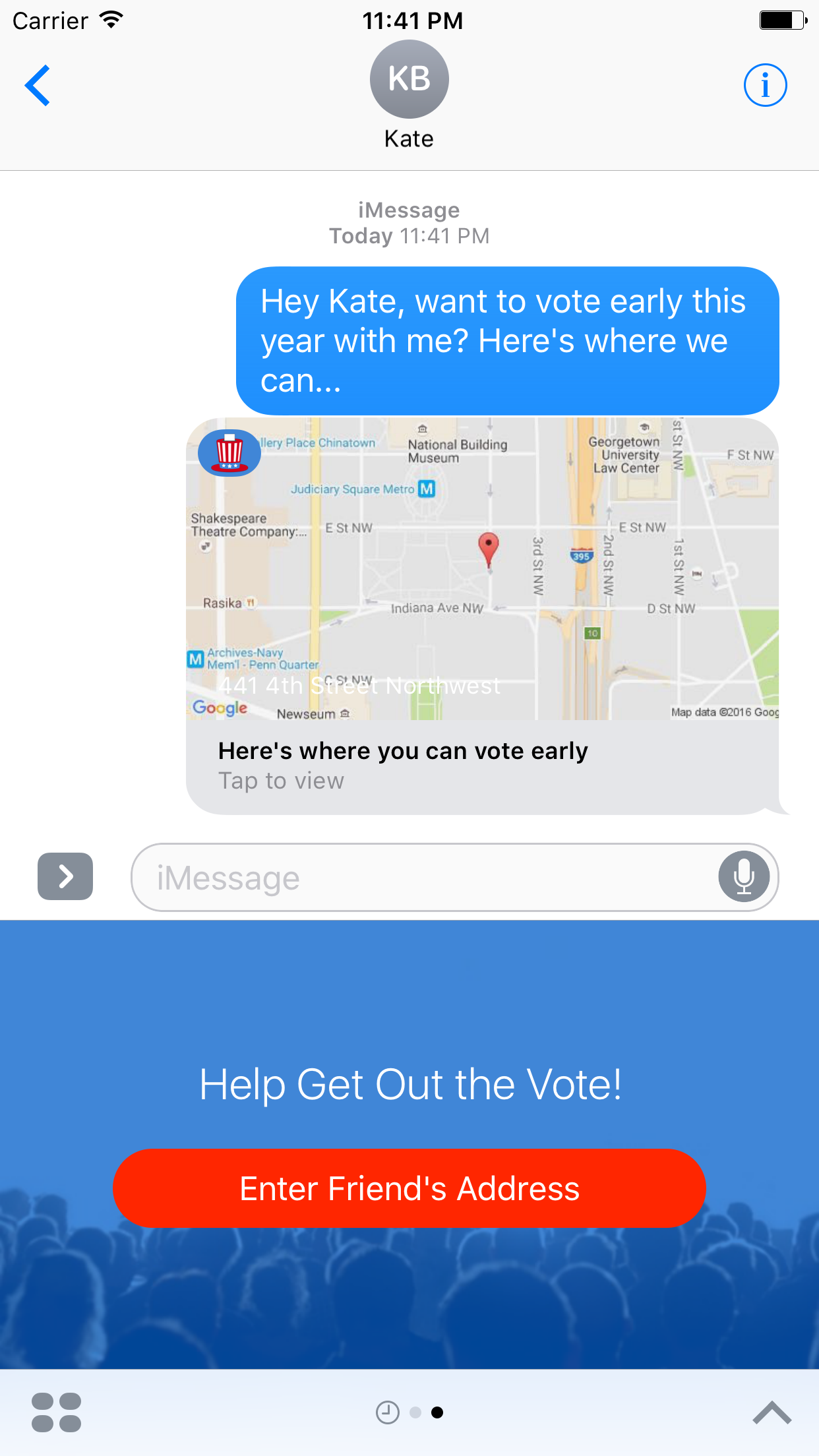Activate the microphone dictation icon

[743, 877]
